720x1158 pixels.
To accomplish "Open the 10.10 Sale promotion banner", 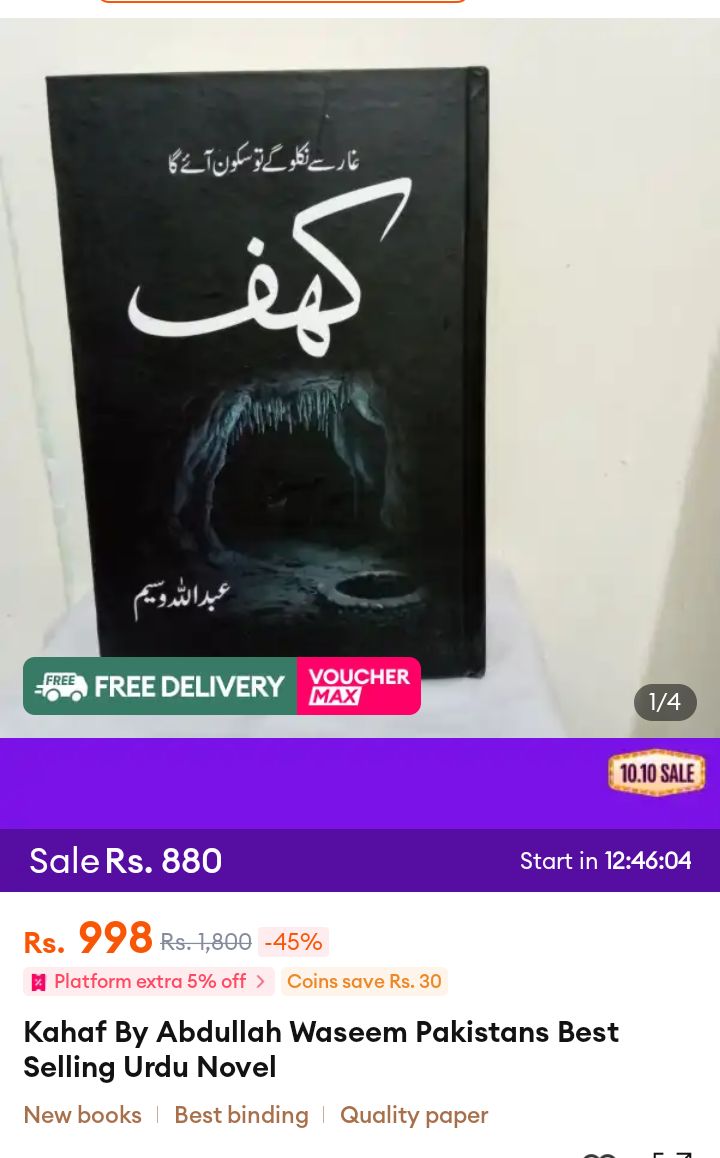I will pyautogui.click(x=656, y=772).
